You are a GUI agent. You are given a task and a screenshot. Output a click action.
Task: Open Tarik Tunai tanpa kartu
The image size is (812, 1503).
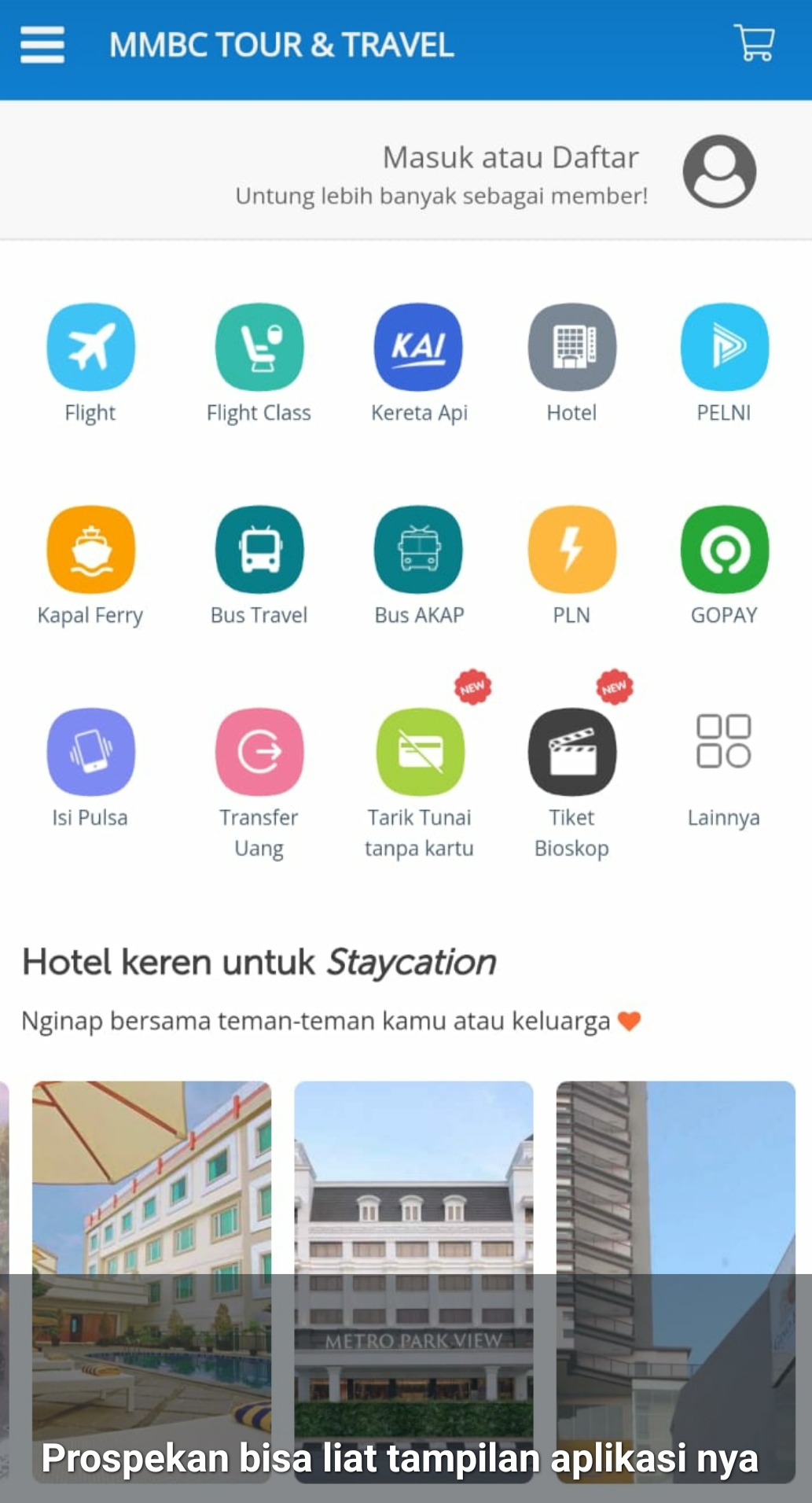419,752
